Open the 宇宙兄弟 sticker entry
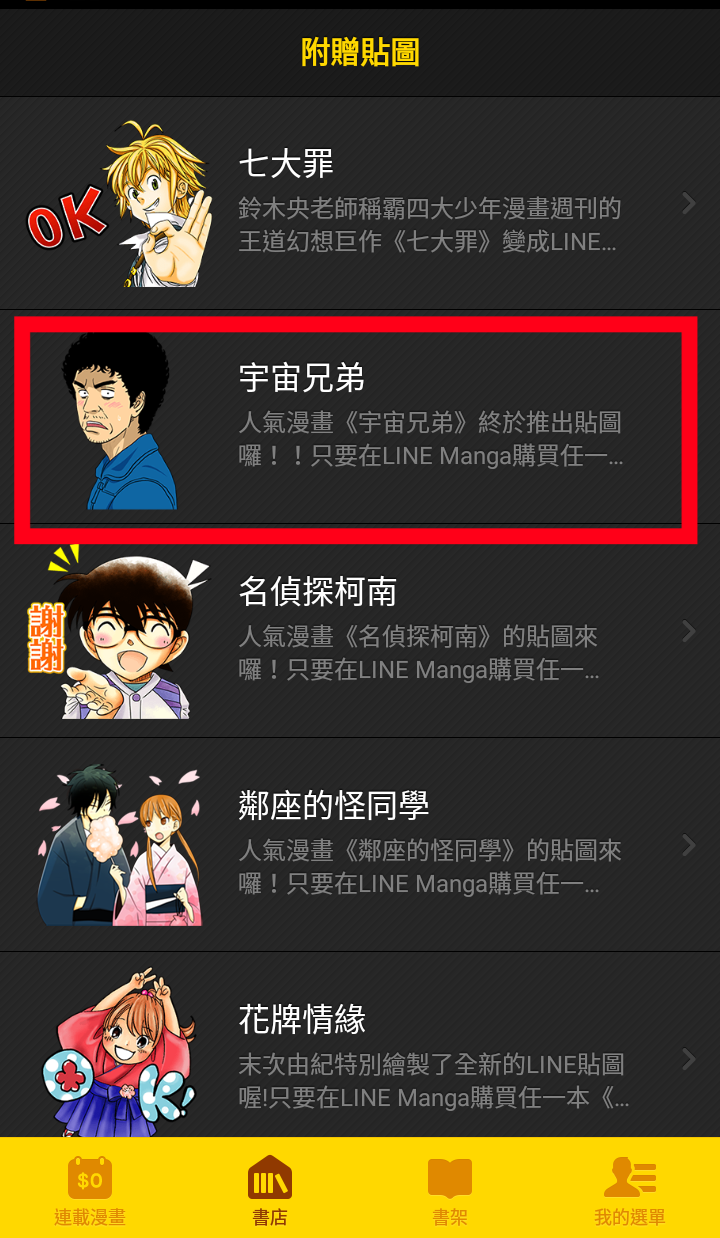The image size is (720, 1238). click(360, 418)
